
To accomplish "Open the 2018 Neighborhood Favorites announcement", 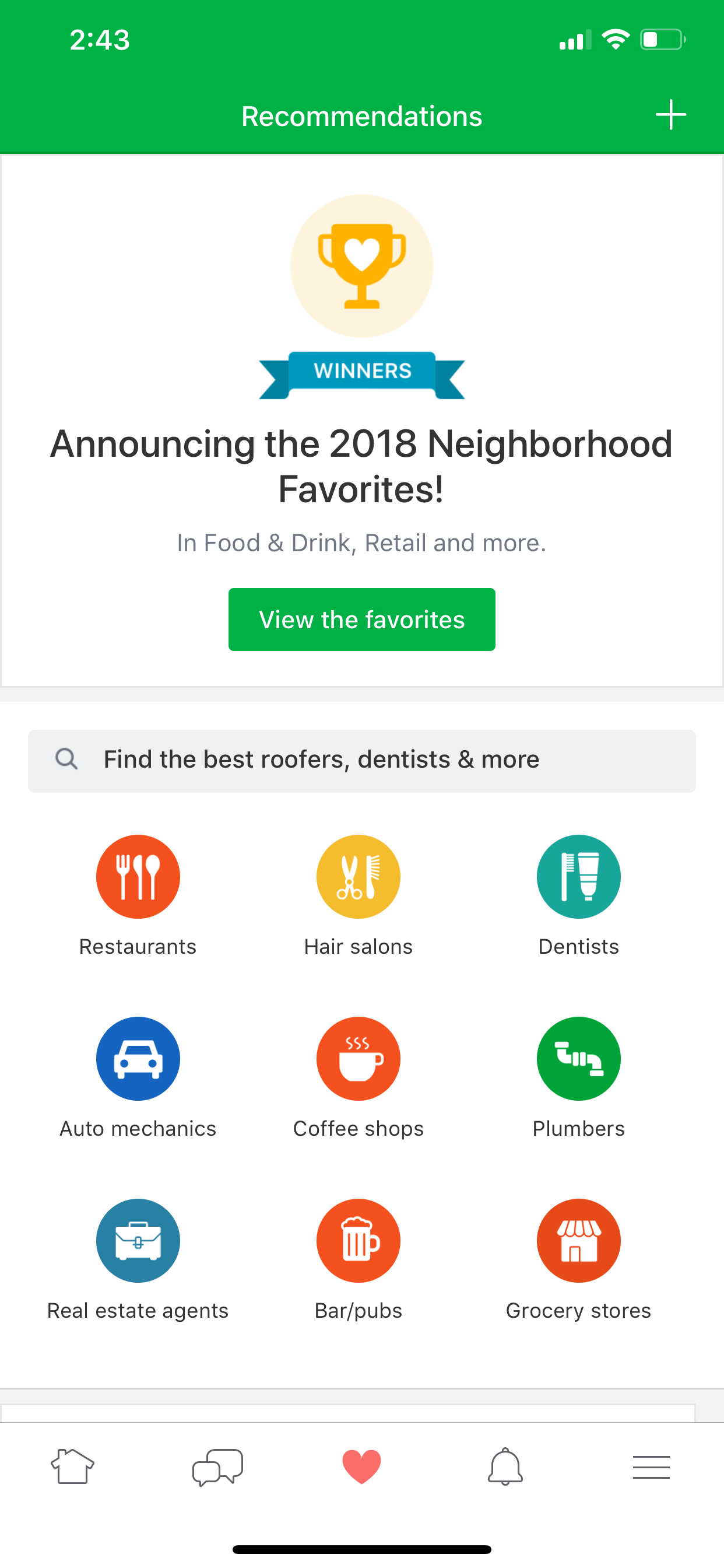I will [361, 619].
